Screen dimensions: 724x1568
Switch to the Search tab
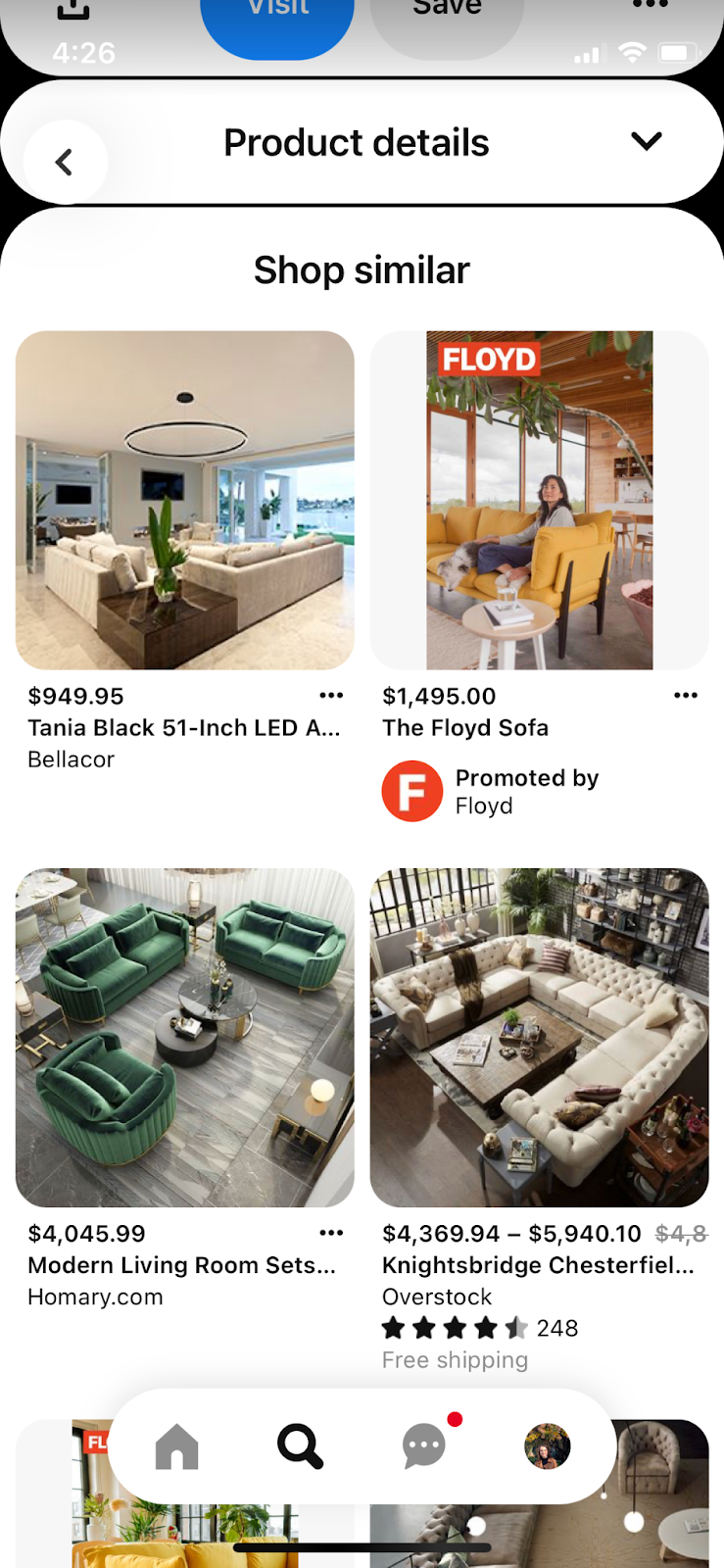(x=300, y=1446)
